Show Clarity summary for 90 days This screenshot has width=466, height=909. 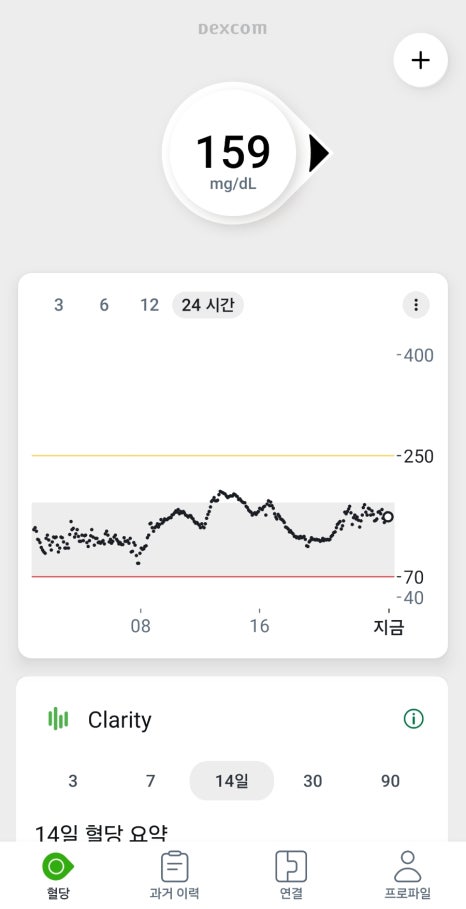click(x=390, y=781)
